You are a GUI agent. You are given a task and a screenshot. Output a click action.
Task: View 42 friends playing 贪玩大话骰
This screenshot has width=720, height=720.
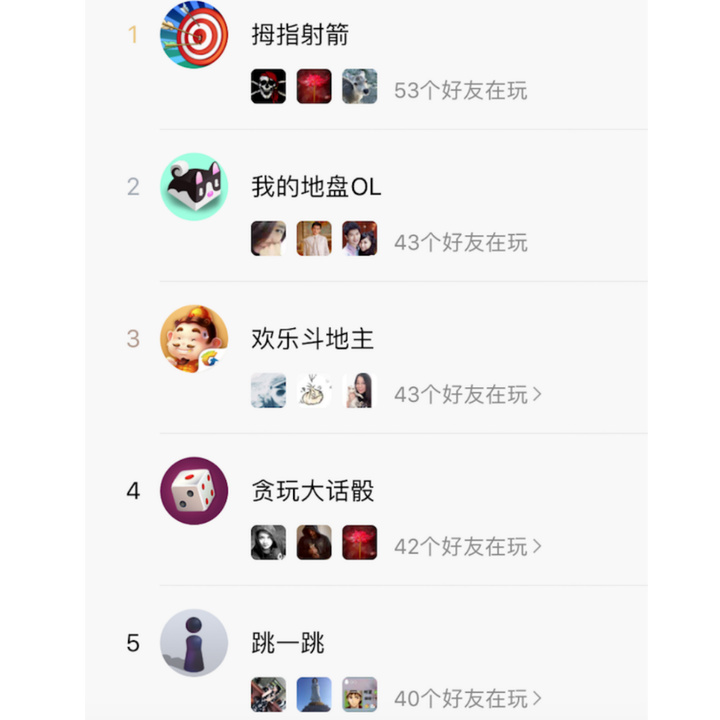[x=467, y=546]
